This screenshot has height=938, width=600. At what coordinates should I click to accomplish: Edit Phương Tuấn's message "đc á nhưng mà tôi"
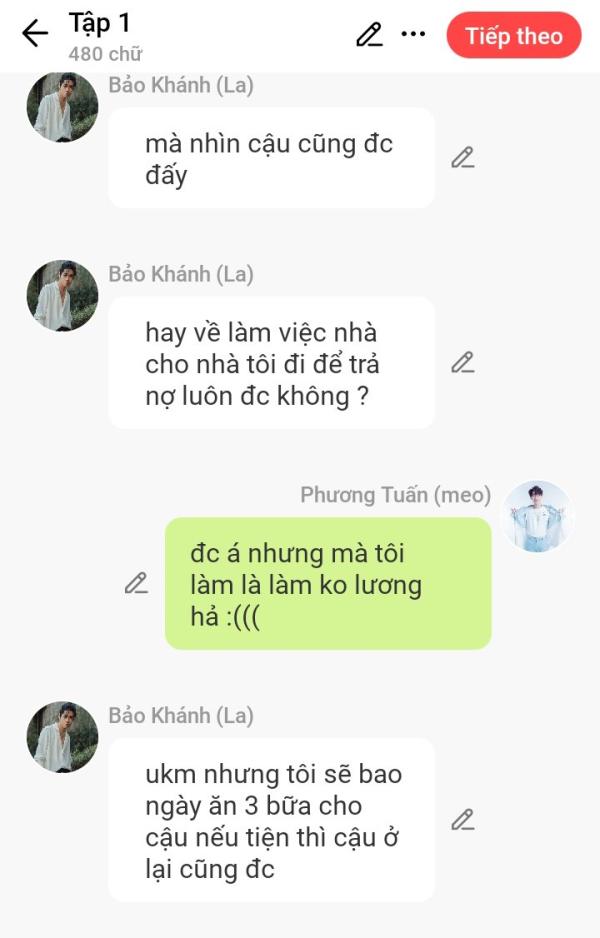click(x=136, y=584)
